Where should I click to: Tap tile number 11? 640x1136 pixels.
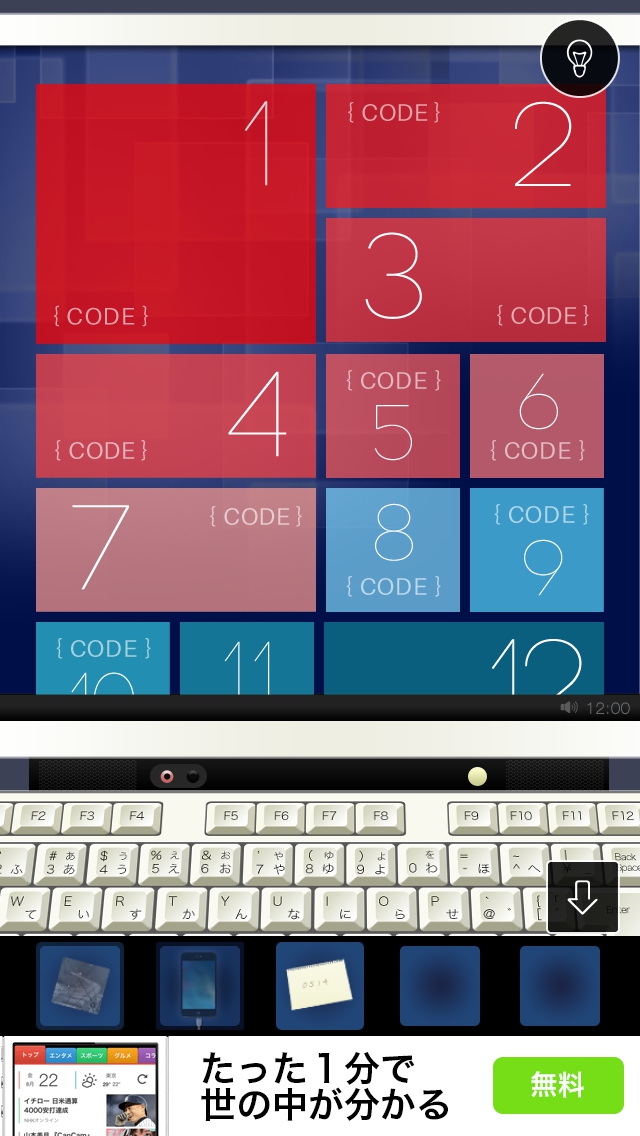[247, 658]
